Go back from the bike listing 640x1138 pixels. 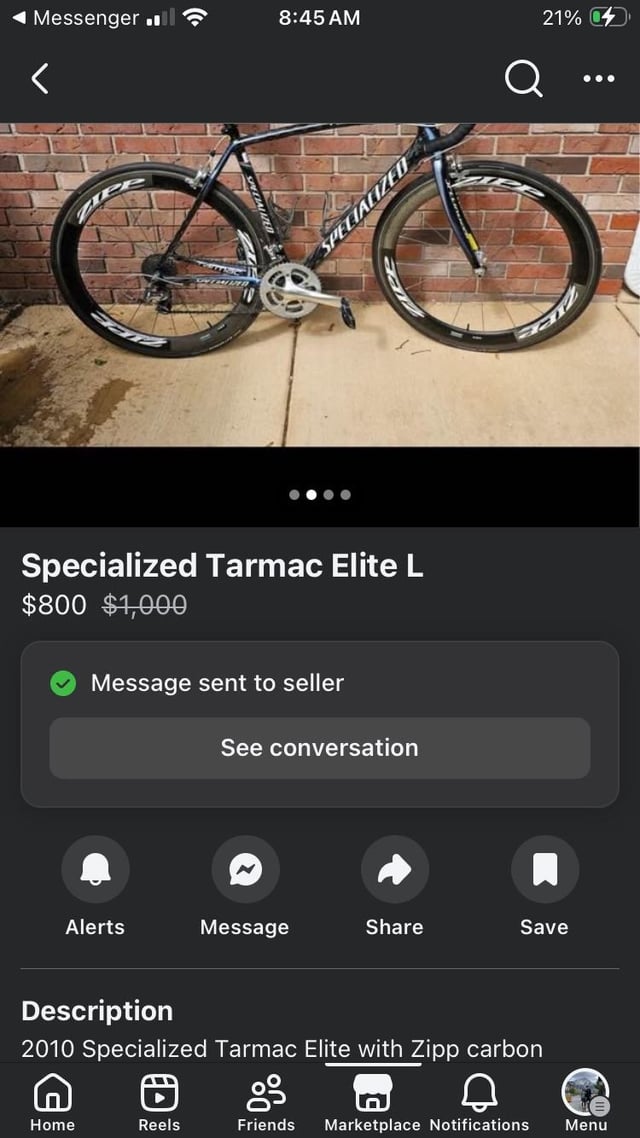(x=40, y=78)
